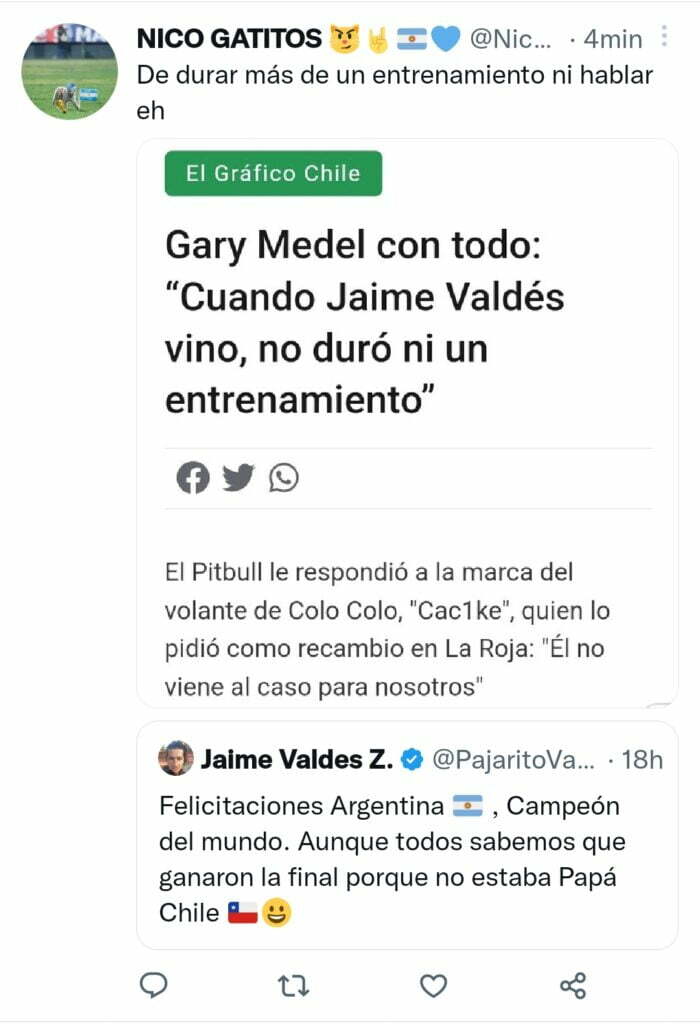Open the Gary Medel article screenshot
Image resolution: width=700 pixels, height=1024 pixels.
[x=407, y=422]
